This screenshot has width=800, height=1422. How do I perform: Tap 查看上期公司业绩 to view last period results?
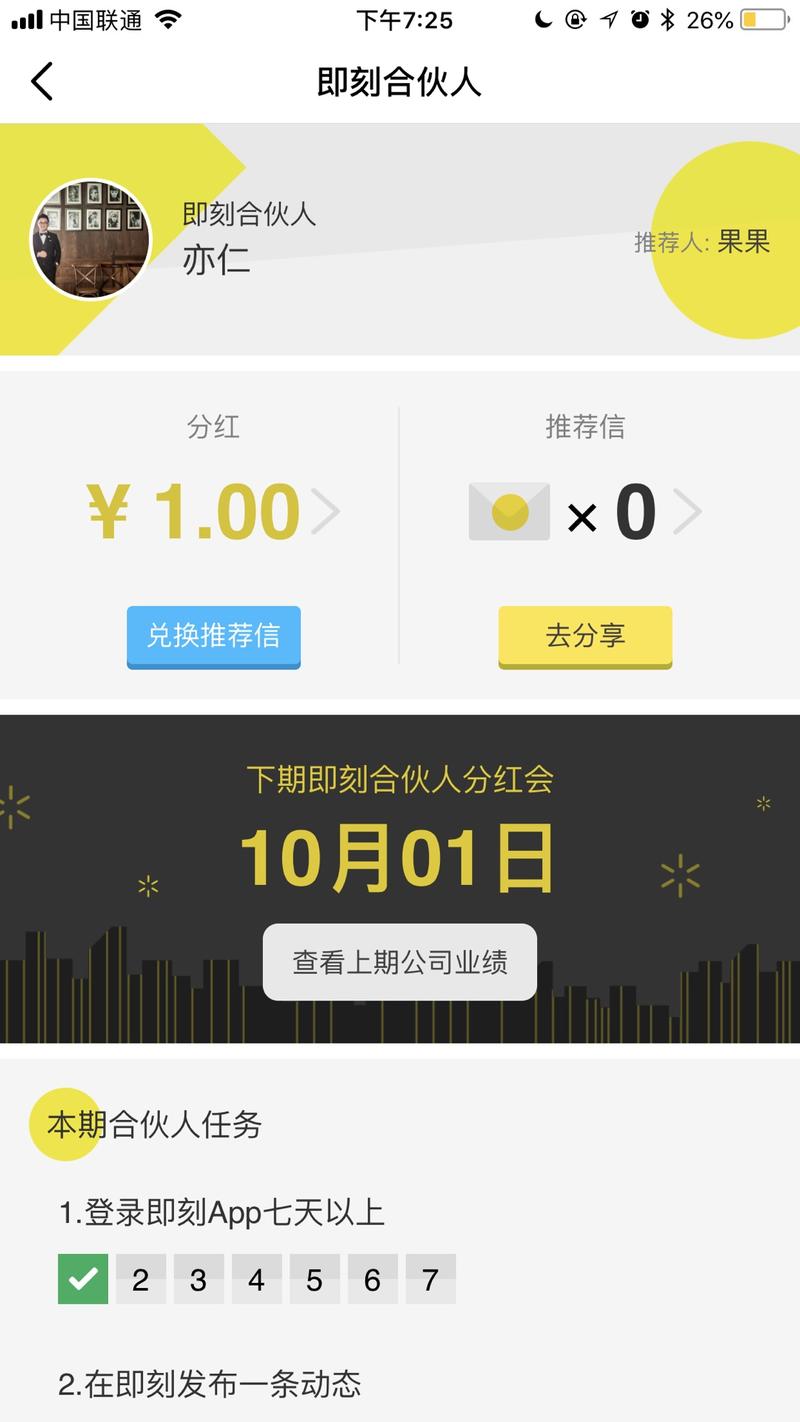pyautogui.click(x=399, y=961)
